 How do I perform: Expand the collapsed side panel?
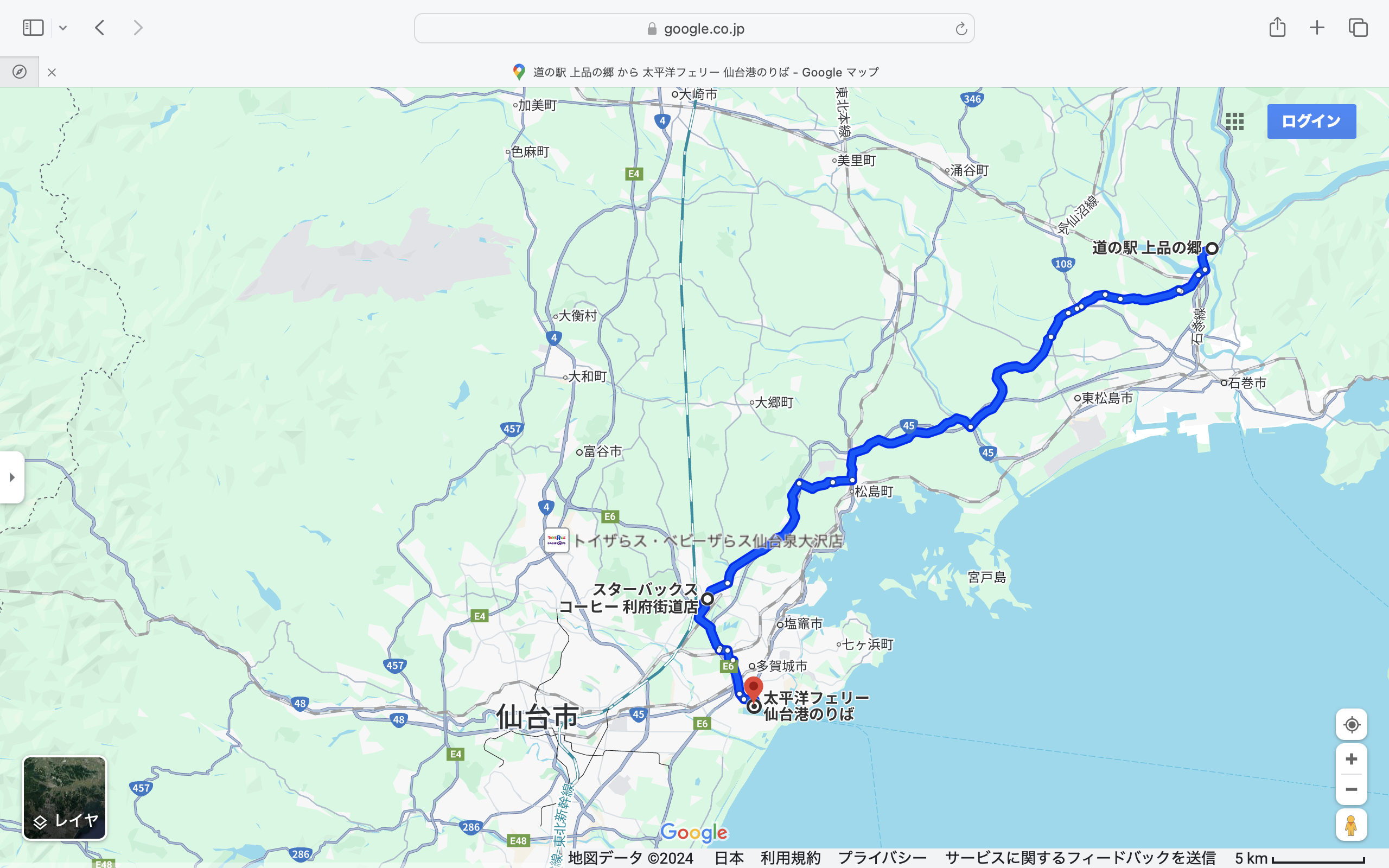[12, 477]
